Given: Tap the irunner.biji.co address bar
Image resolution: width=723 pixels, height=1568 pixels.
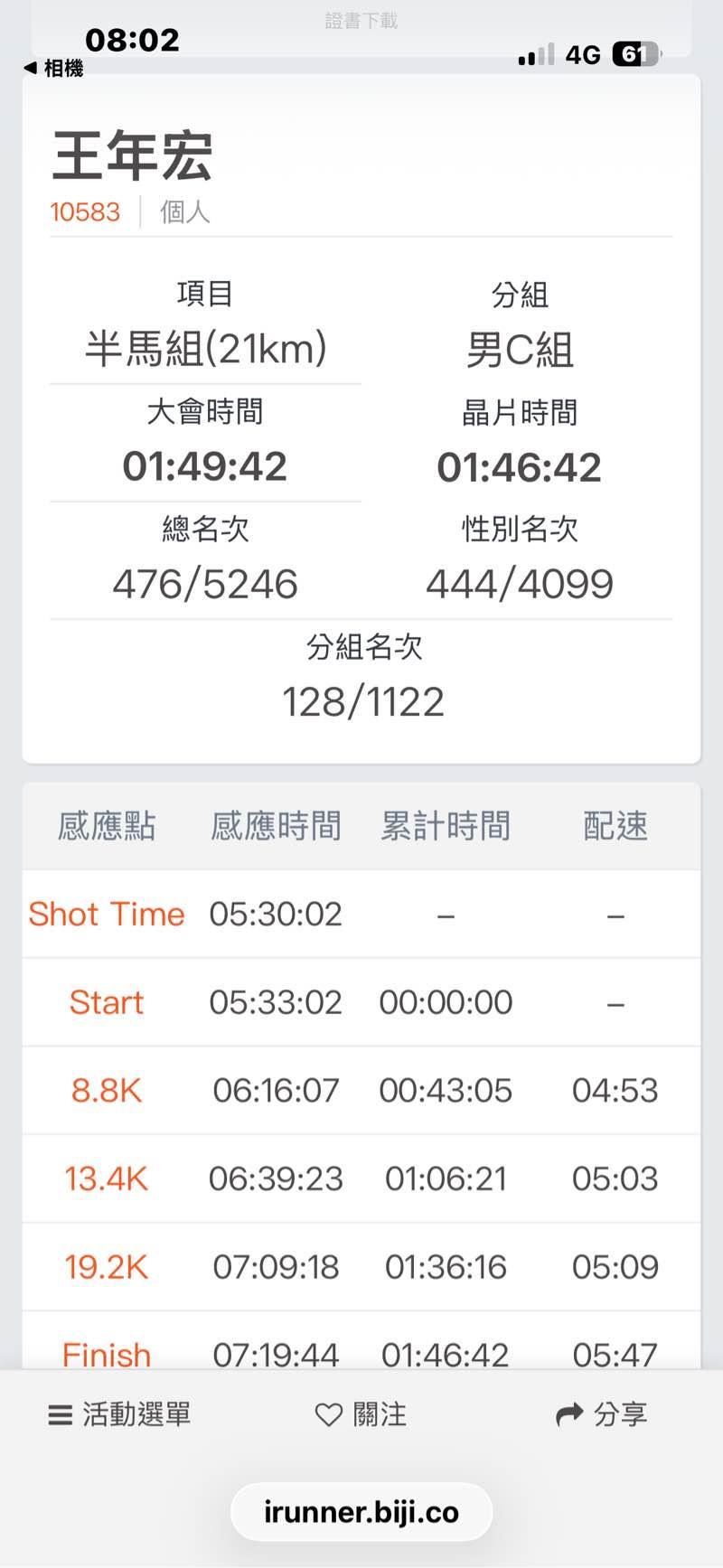Looking at the screenshot, I should 361,1512.
